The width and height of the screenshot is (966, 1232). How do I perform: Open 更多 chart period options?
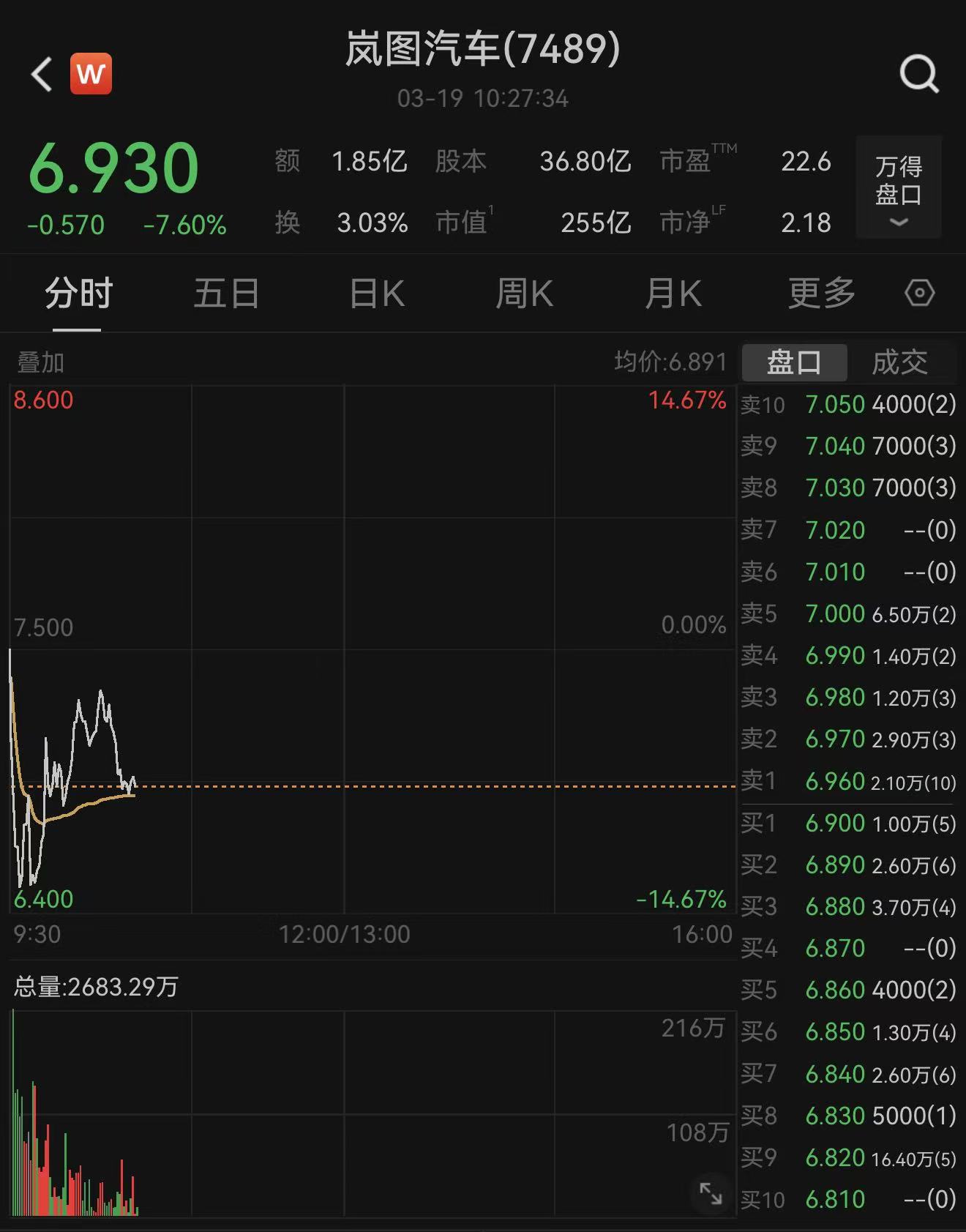(821, 294)
